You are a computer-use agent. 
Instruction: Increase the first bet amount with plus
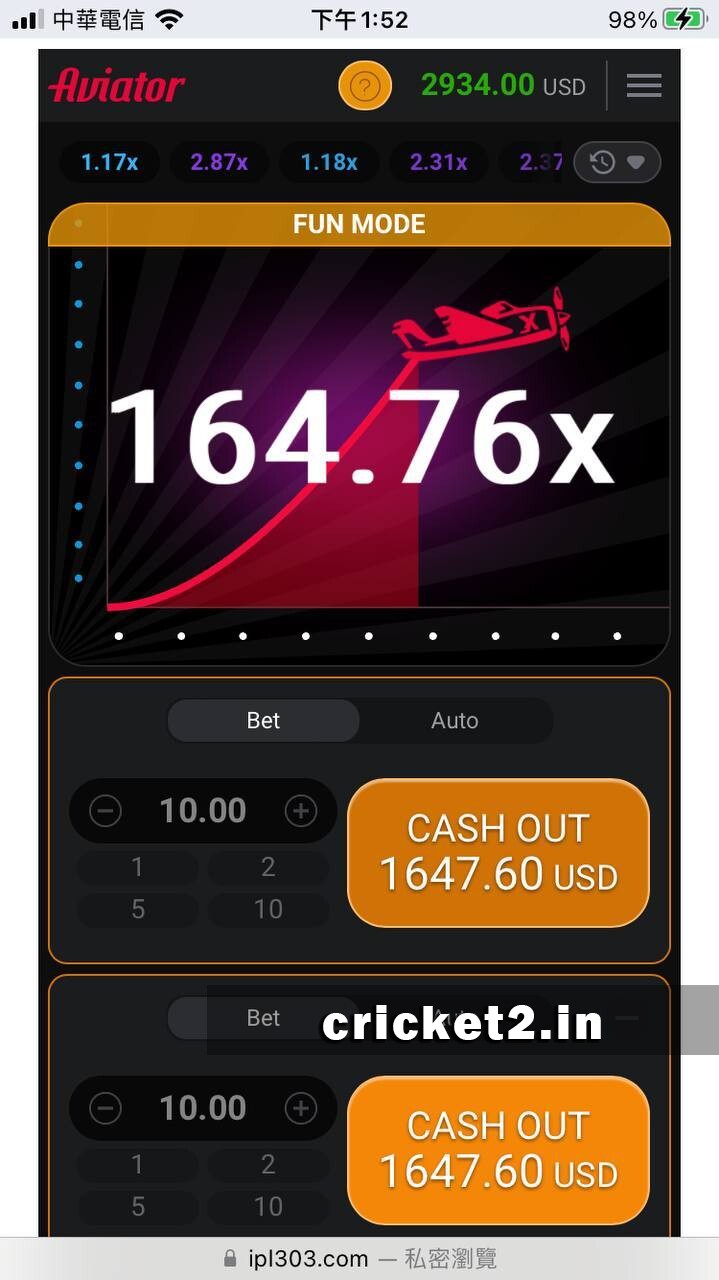click(300, 811)
